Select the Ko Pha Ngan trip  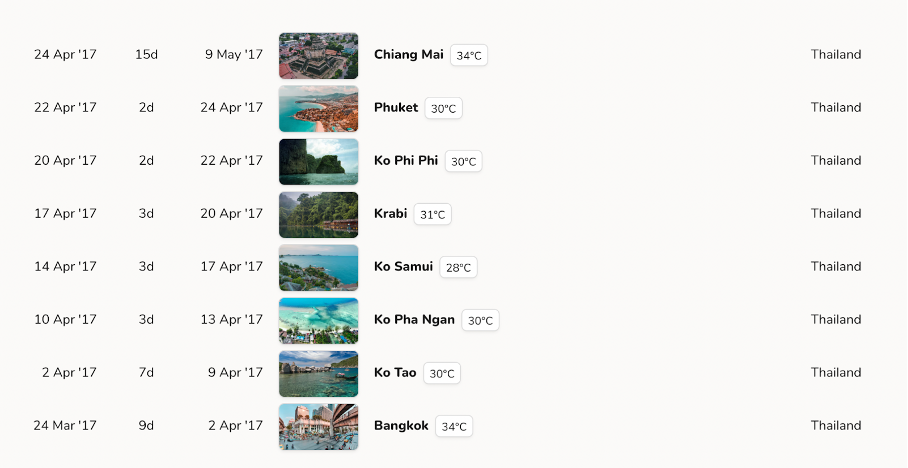(x=414, y=320)
